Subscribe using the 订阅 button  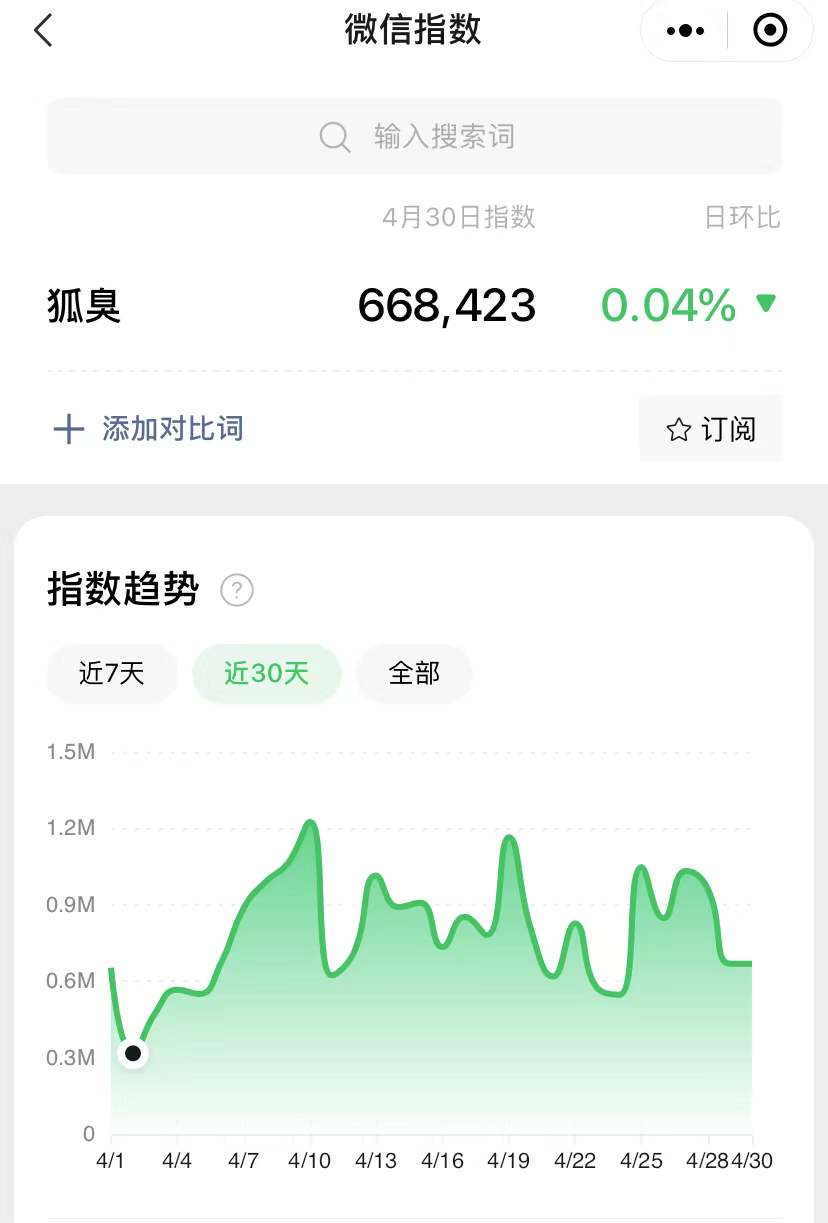[x=711, y=429]
